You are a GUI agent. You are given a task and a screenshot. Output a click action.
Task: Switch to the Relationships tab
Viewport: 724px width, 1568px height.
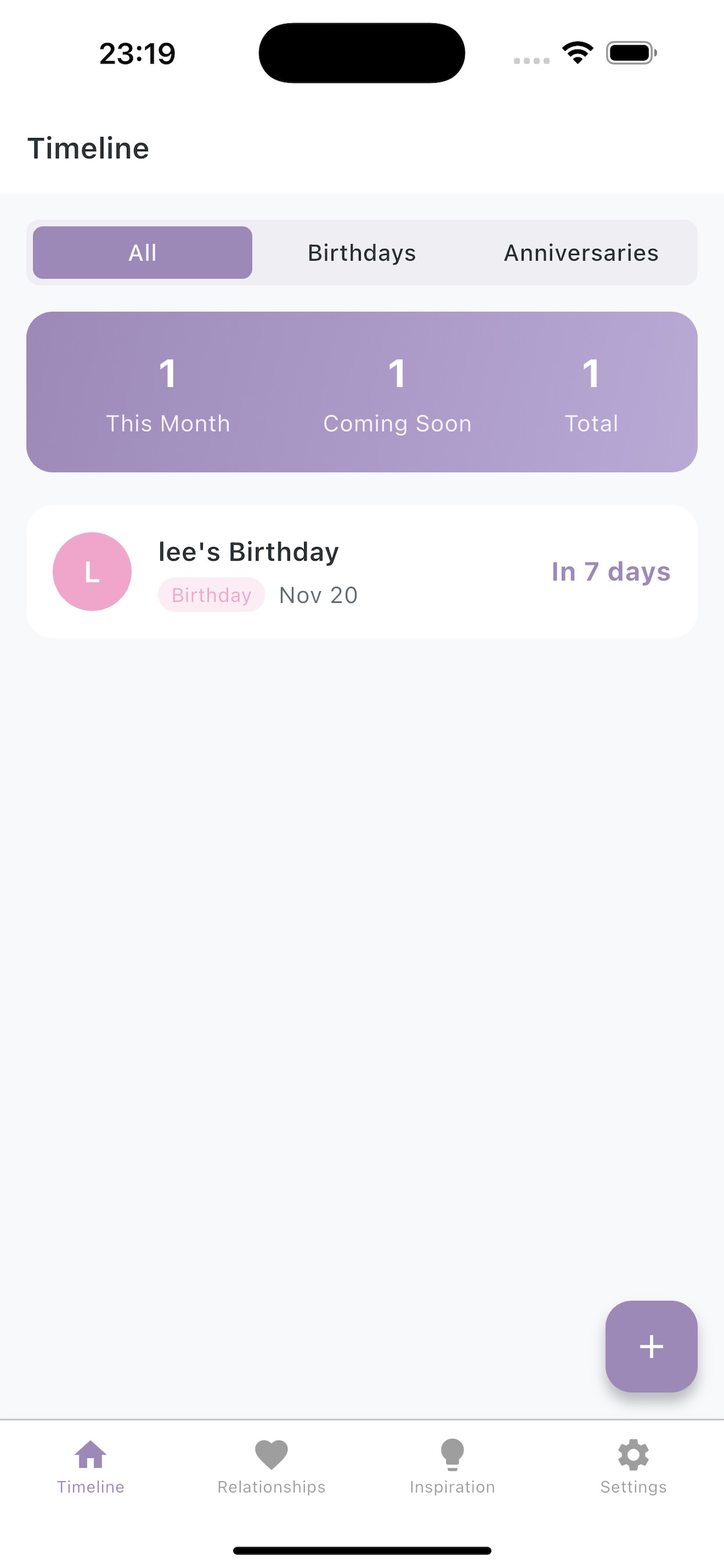tap(271, 1466)
